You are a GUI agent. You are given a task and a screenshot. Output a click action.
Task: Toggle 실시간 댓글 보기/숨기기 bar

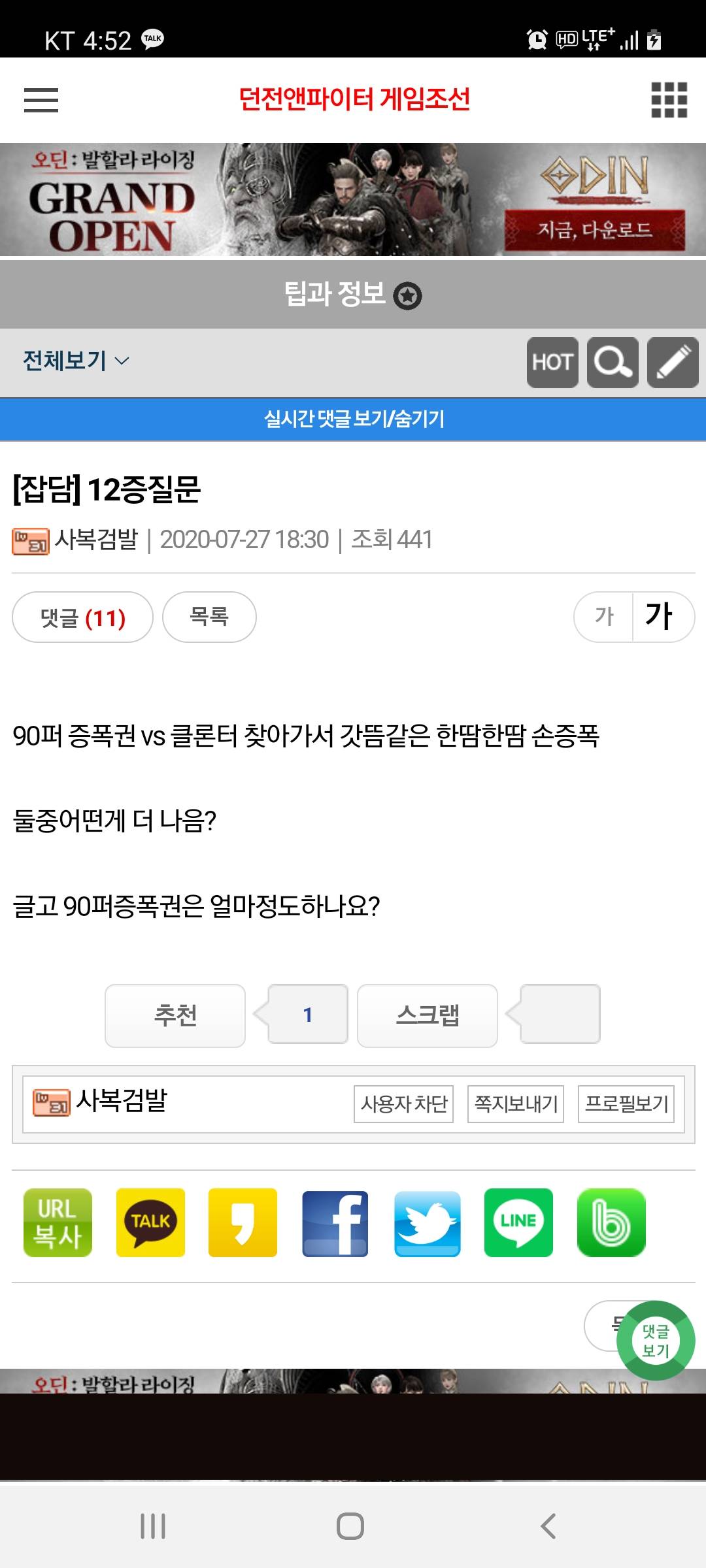[x=353, y=419]
